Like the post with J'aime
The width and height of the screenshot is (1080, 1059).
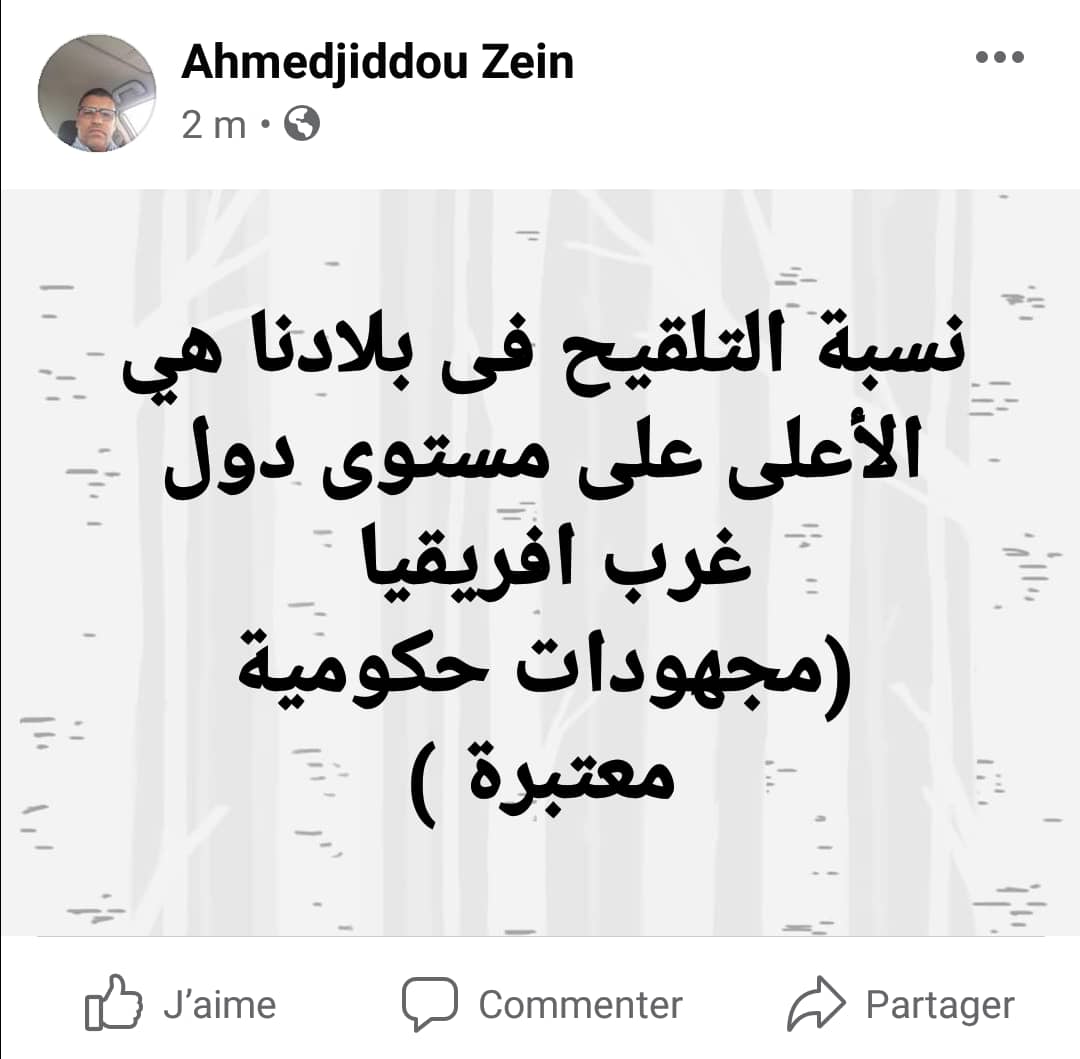[x=180, y=1003]
